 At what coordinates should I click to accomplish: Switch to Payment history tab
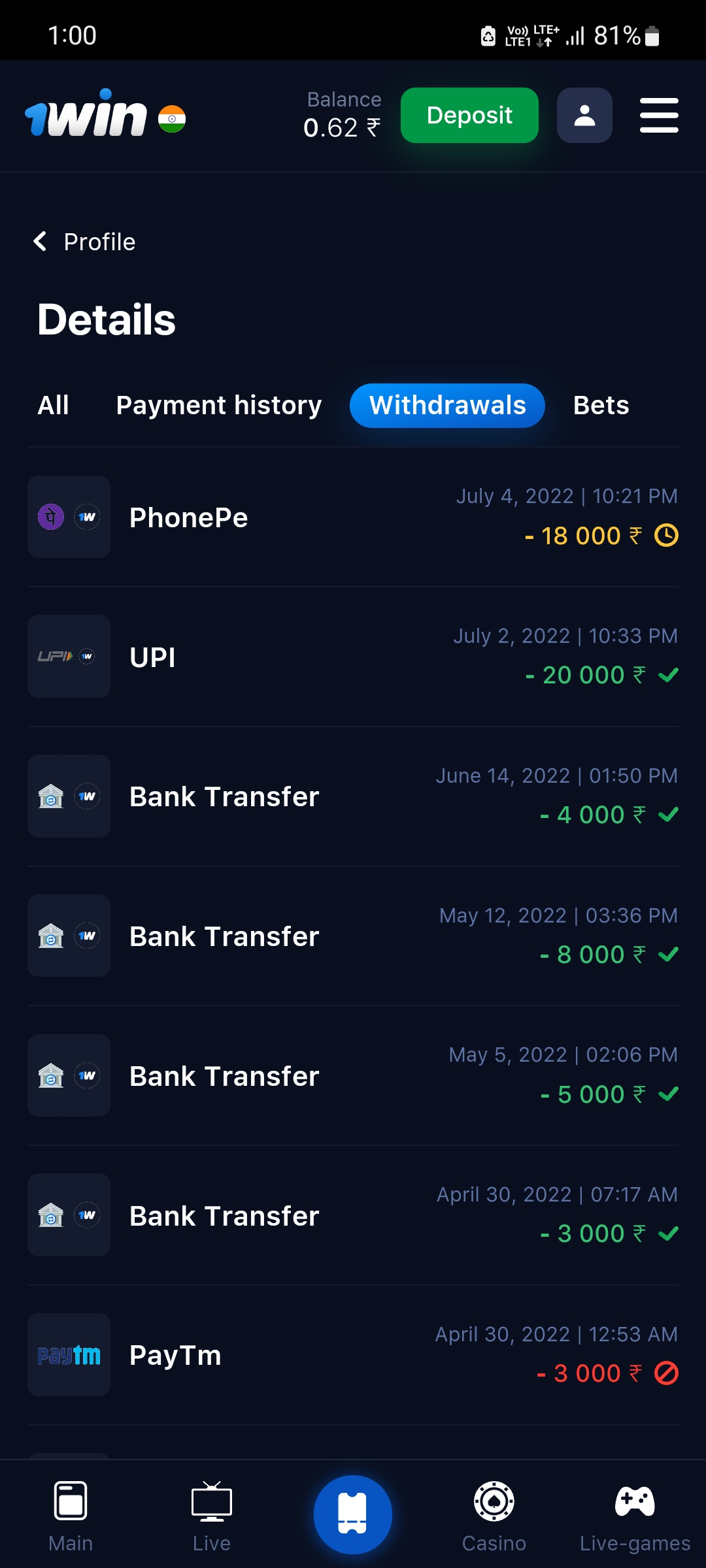pyautogui.click(x=219, y=405)
